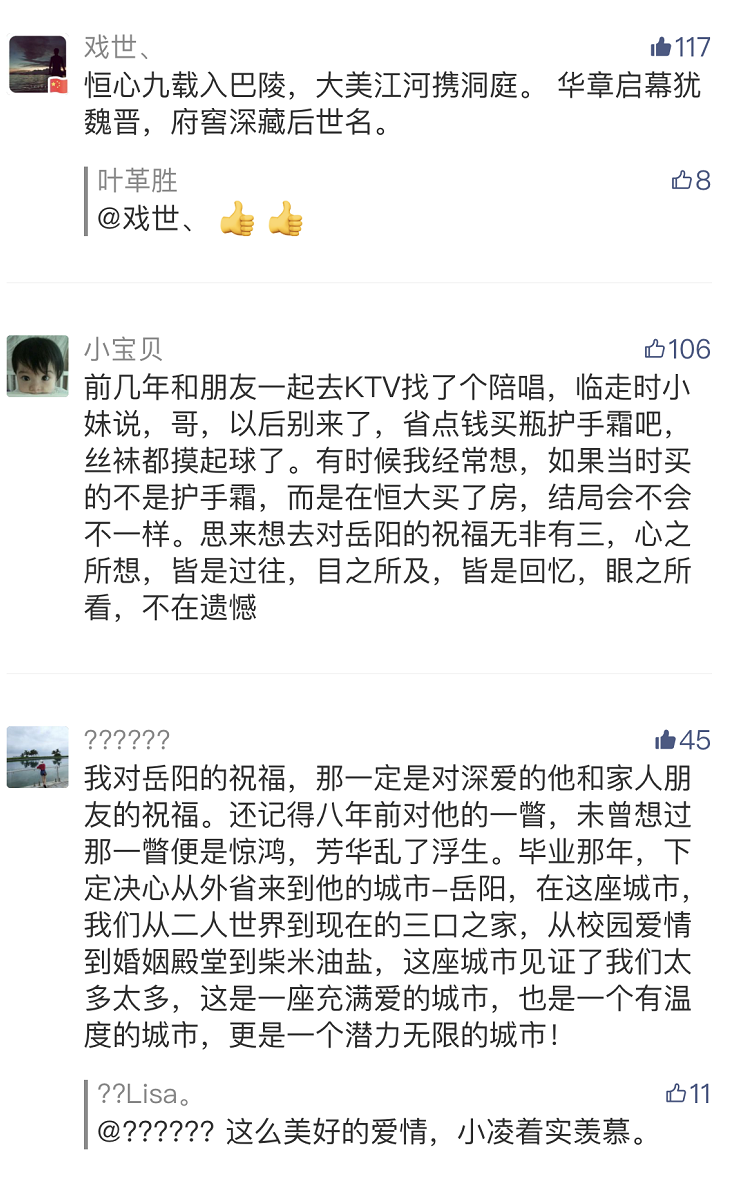Image resolution: width=729 pixels, height=1177 pixels.
Task: Like the ?????? comment with 45 likes
Action: [666, 740]
